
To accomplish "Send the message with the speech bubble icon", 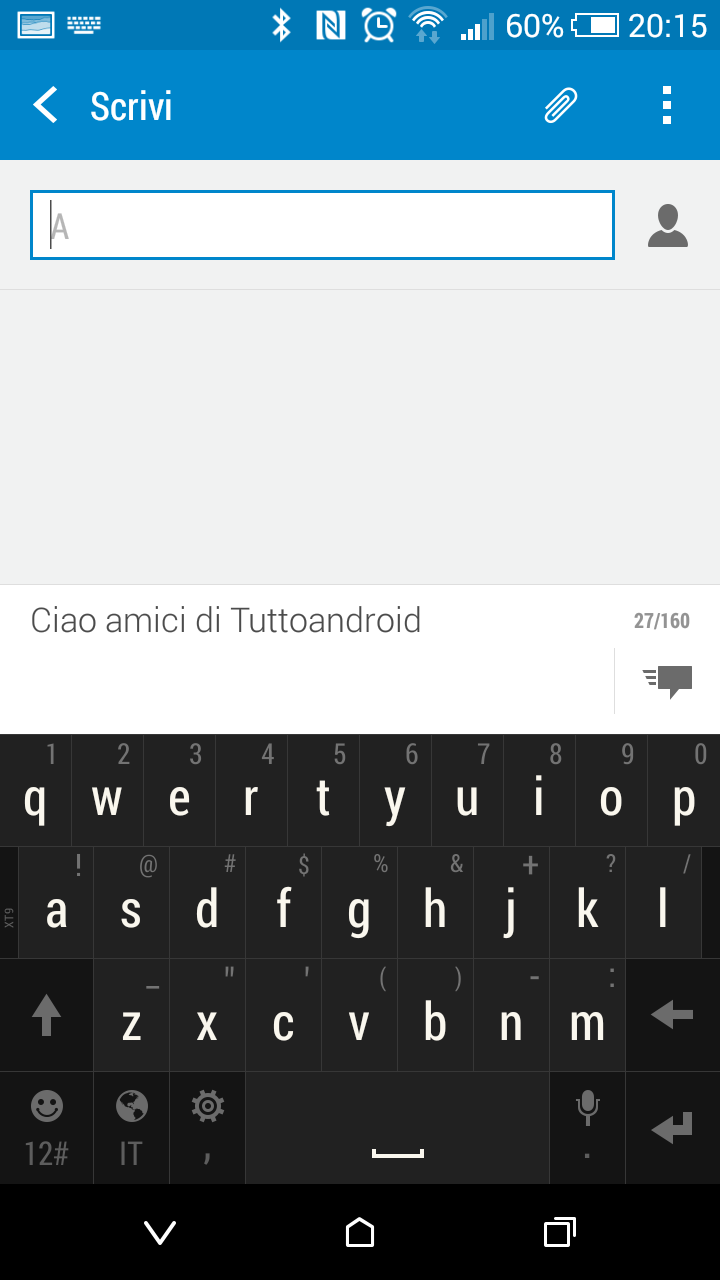I will pyautogui.click(x=668, y=682).
